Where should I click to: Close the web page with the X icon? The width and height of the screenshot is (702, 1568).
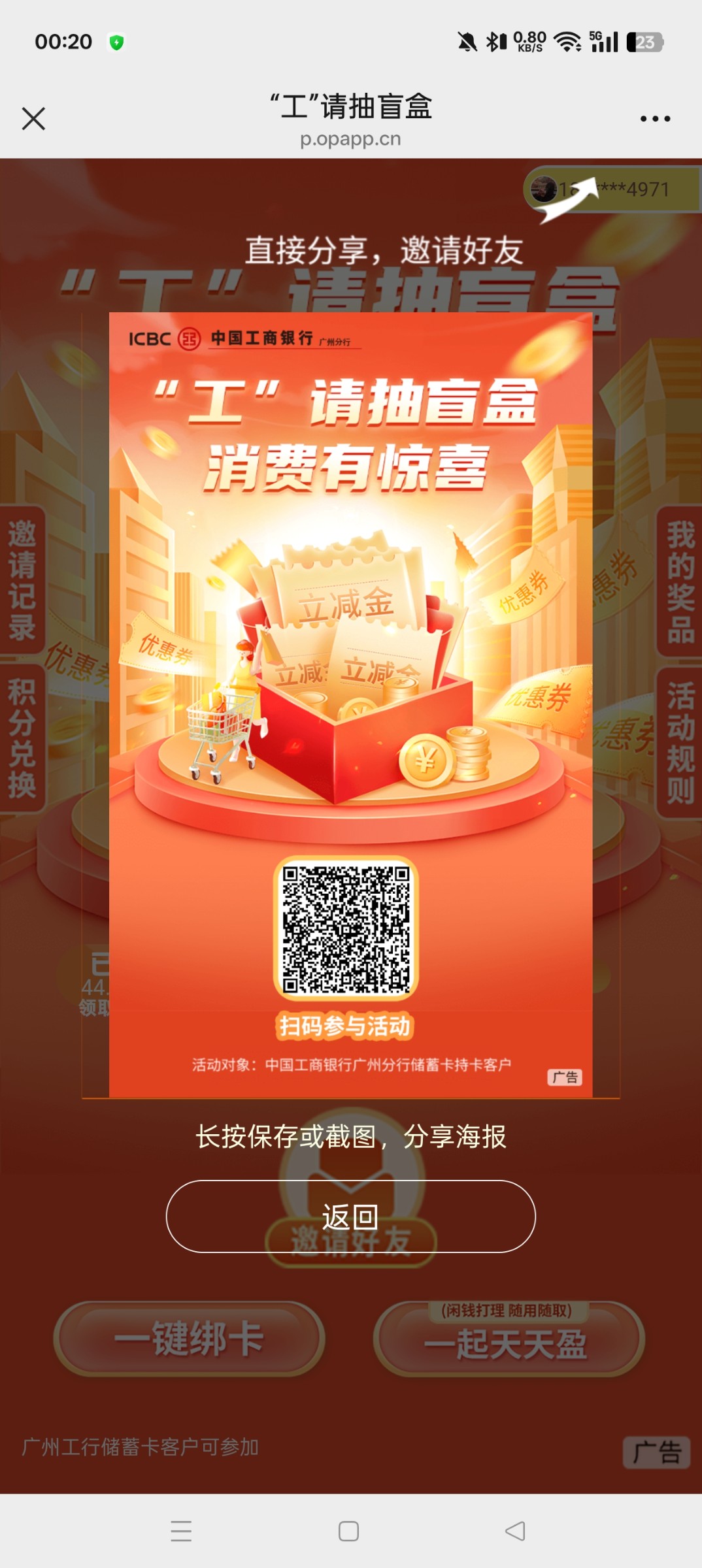click(x=33, y=119)
